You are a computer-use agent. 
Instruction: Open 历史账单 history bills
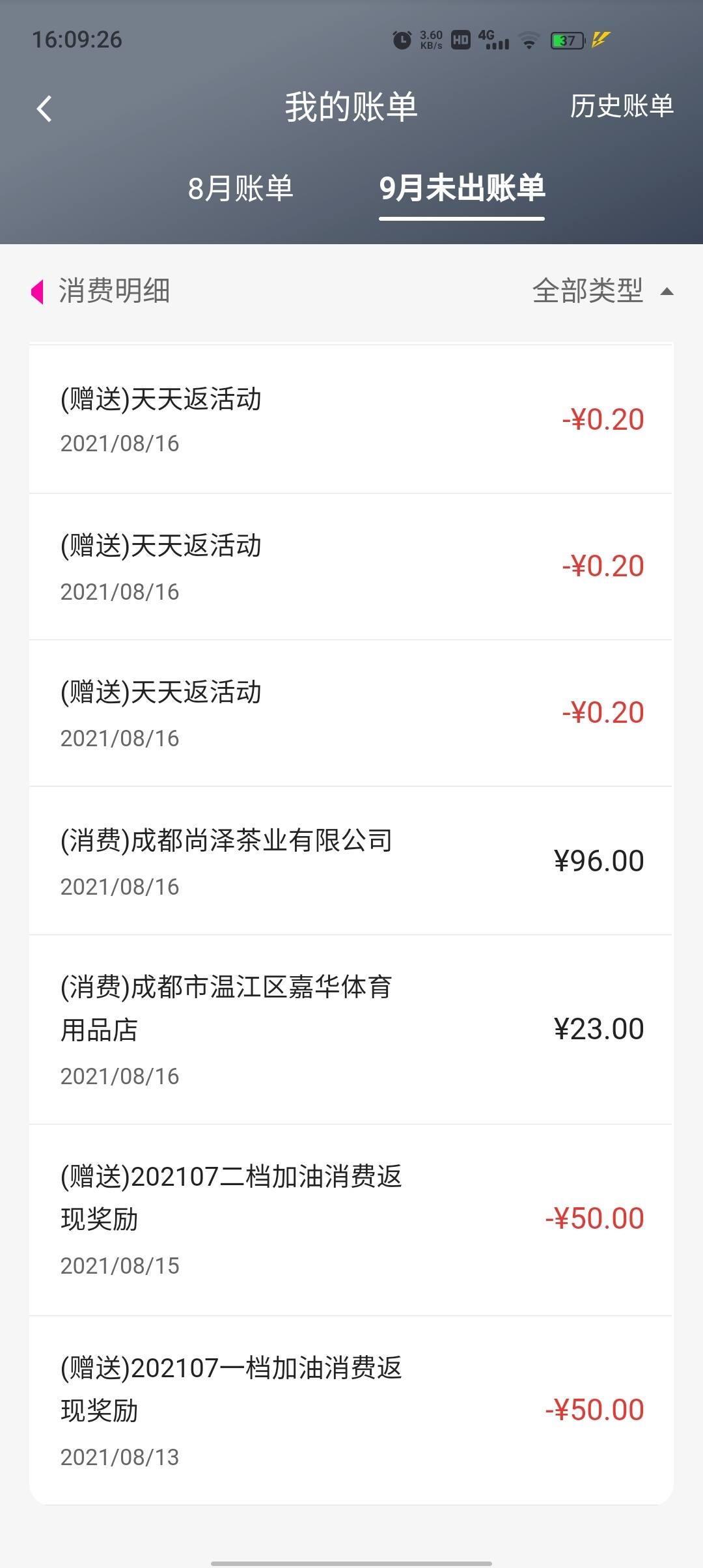coord(622,106)
